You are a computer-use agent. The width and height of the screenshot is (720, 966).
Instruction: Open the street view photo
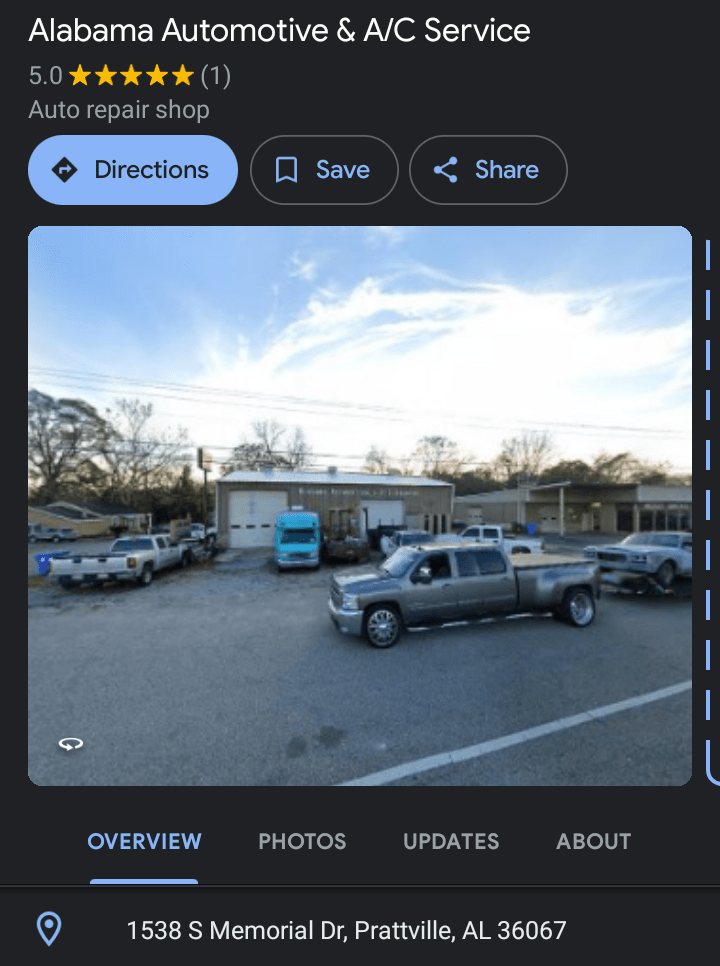[x=360, y=505]
